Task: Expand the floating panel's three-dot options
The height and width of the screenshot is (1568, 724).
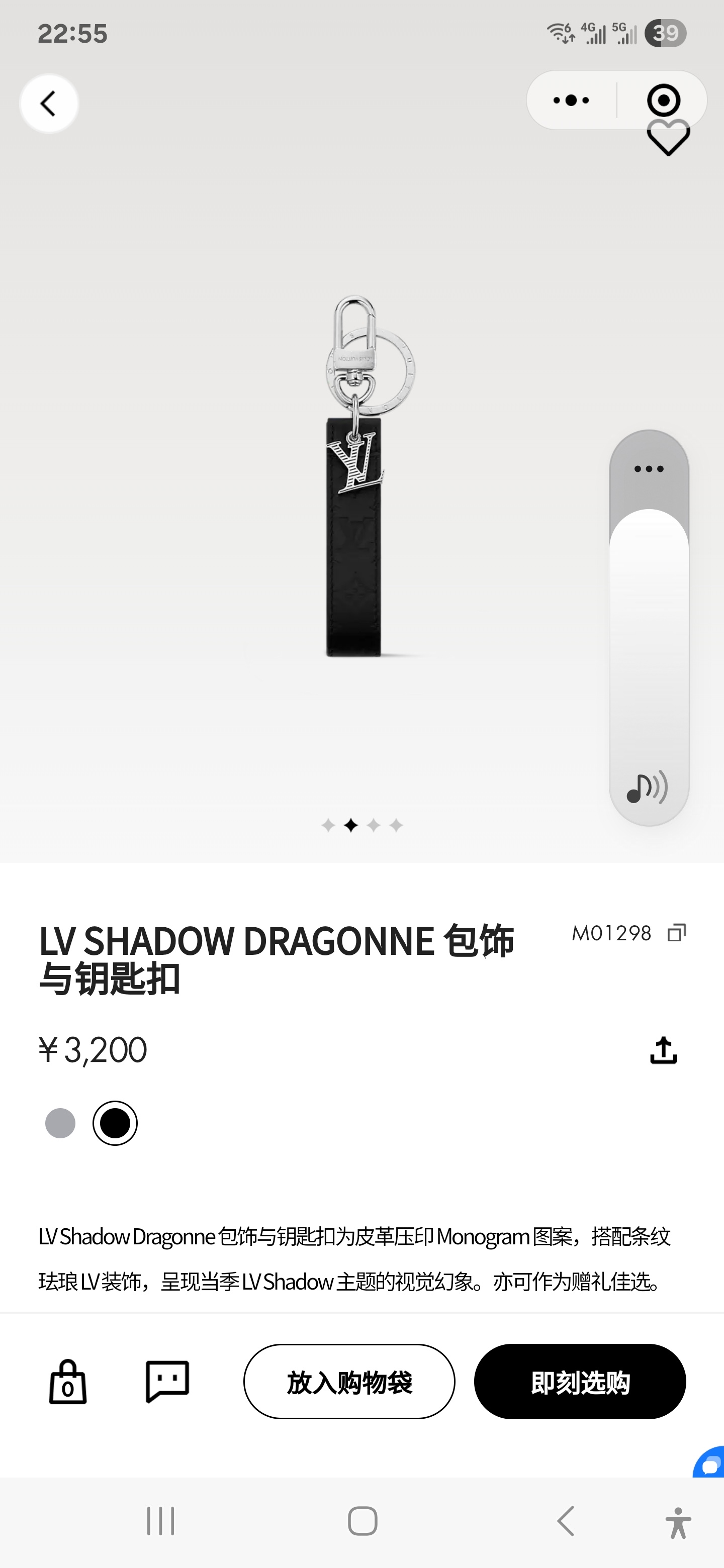Action: click(x=649, y=469)
